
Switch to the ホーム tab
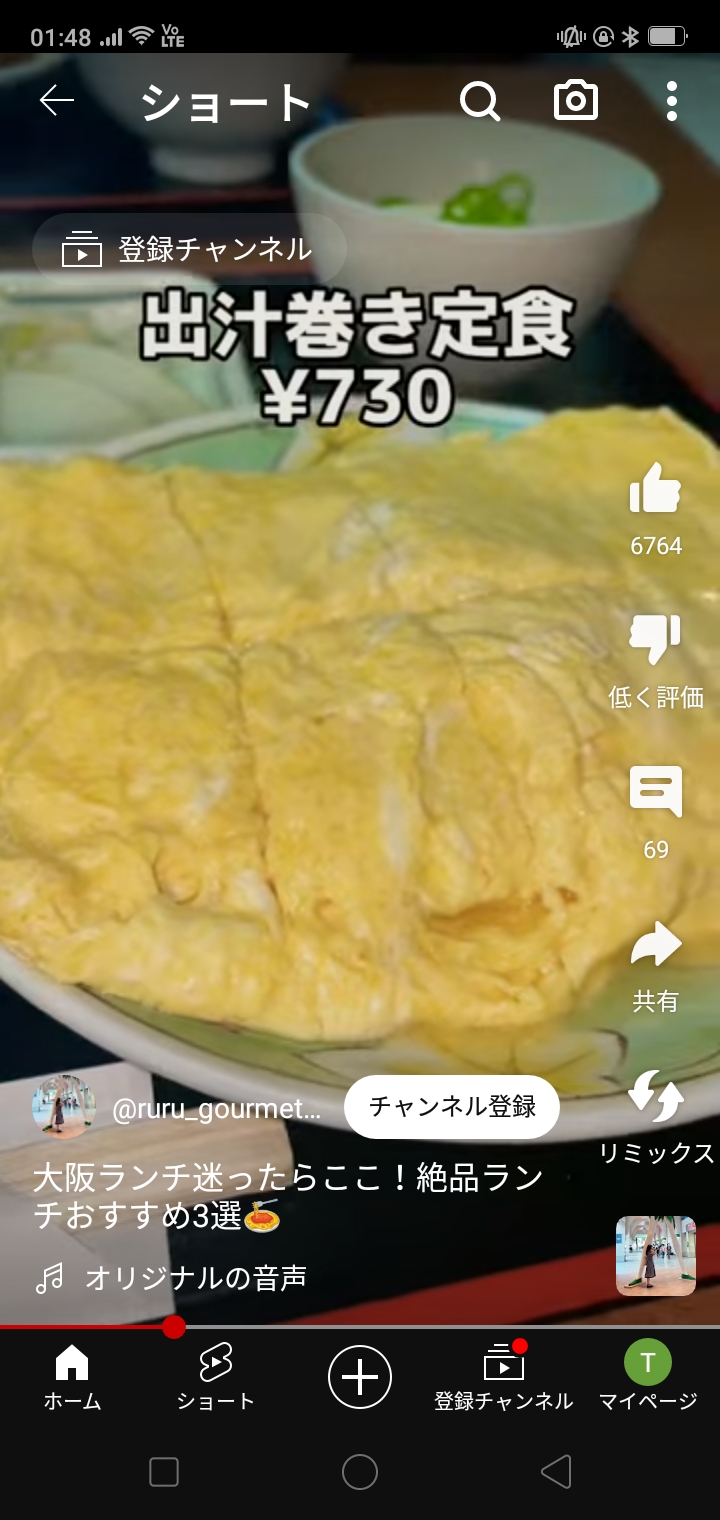[72, 1377]
